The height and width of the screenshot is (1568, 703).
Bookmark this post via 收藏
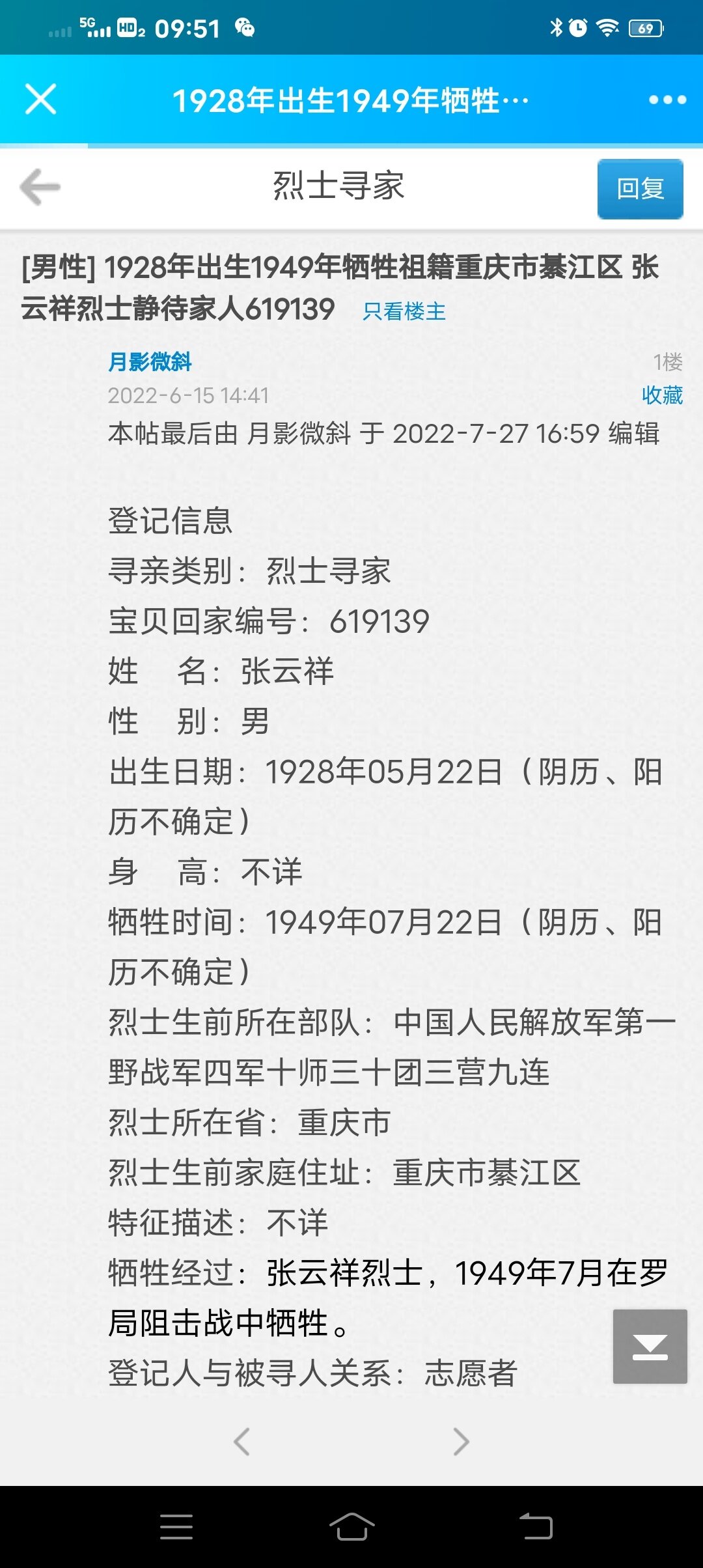tap(662, 395)
